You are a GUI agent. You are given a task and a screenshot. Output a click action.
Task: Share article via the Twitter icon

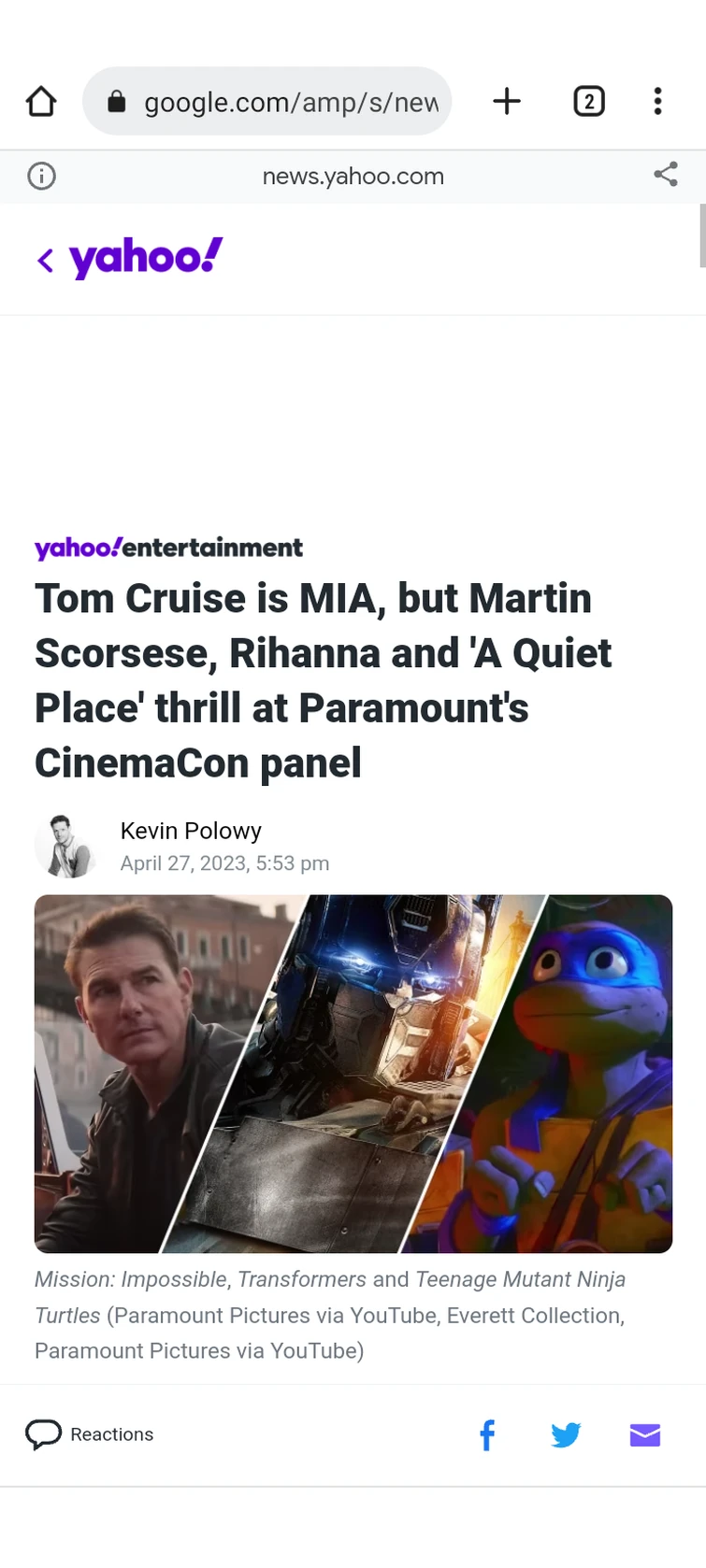pyautogui.click(x=566, y=1434)
